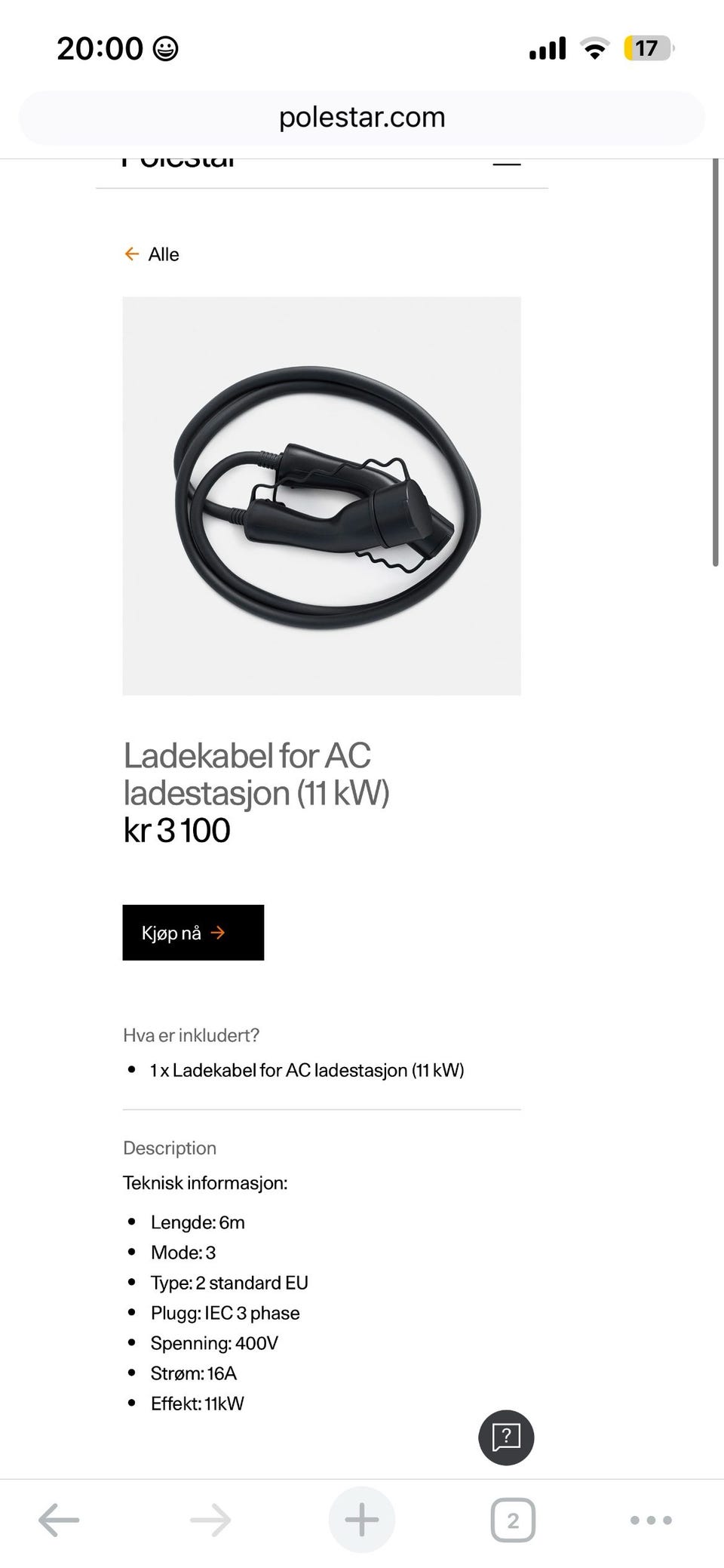Tap the battery indicator showing 17
The height and width of the screenshot is (1568, 724).
[647, 48]
